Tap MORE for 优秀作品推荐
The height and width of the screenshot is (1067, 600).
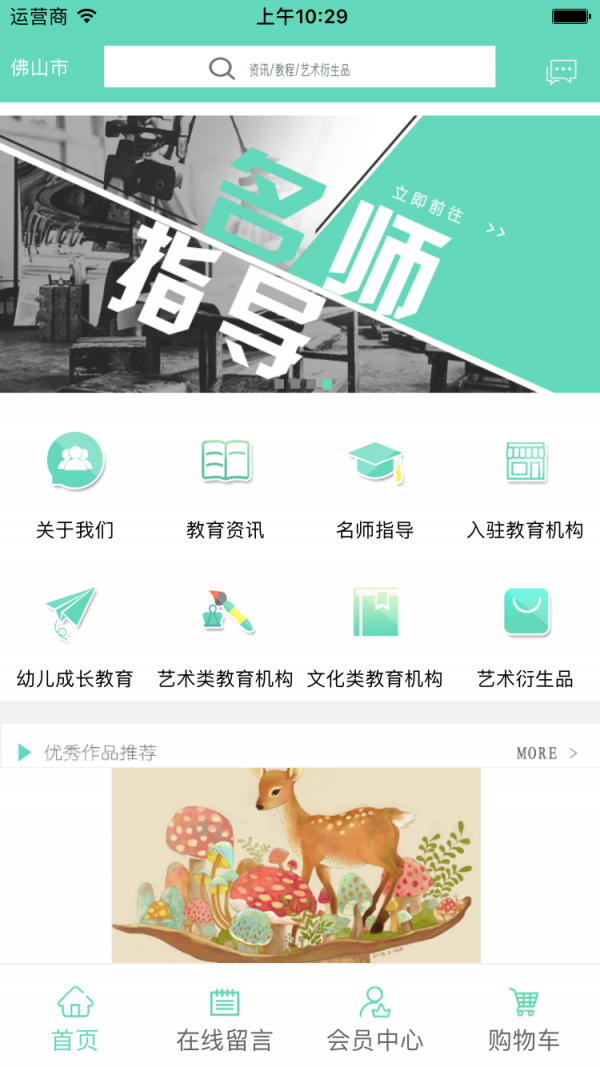click(x=546, y=753)
